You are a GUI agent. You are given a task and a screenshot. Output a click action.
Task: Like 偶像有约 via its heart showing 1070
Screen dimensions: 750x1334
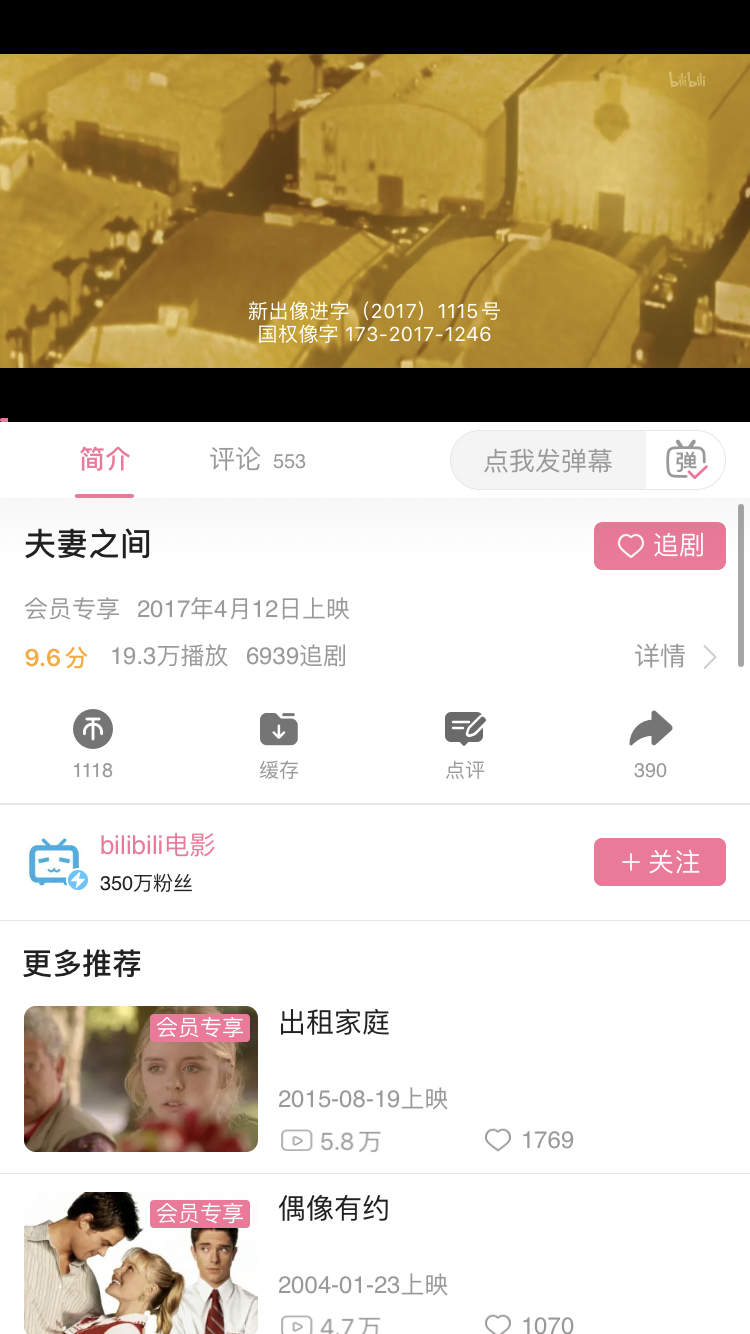(x=498, y=1326)
